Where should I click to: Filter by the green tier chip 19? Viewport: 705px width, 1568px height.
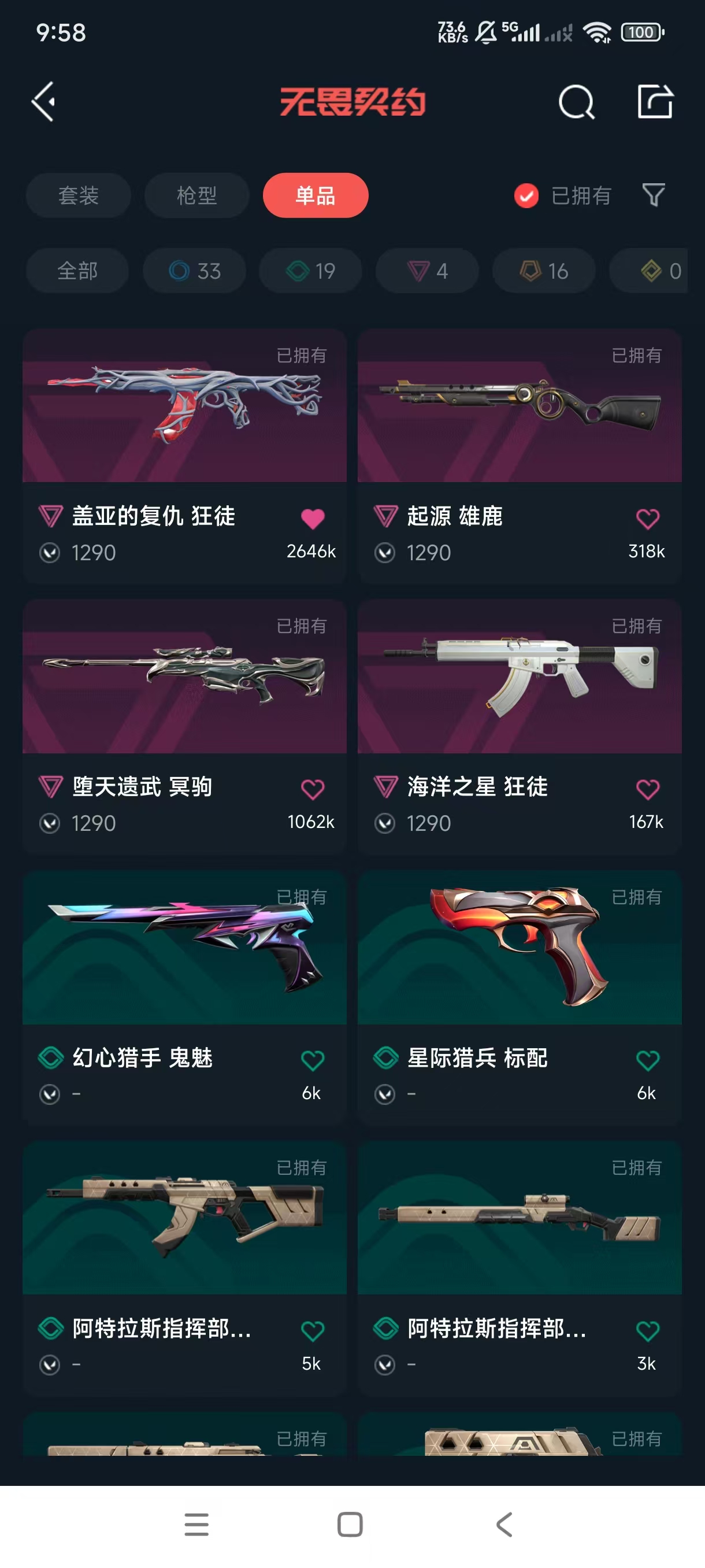311,271
